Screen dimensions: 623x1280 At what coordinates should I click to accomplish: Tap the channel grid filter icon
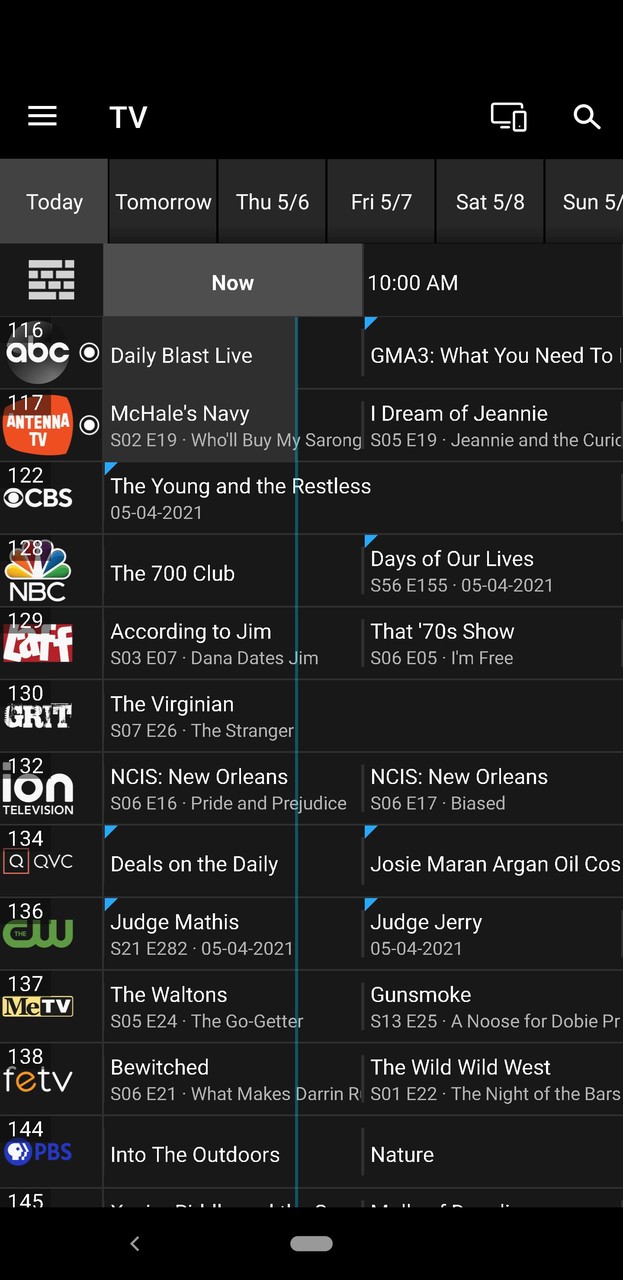(x=51, y=281)
